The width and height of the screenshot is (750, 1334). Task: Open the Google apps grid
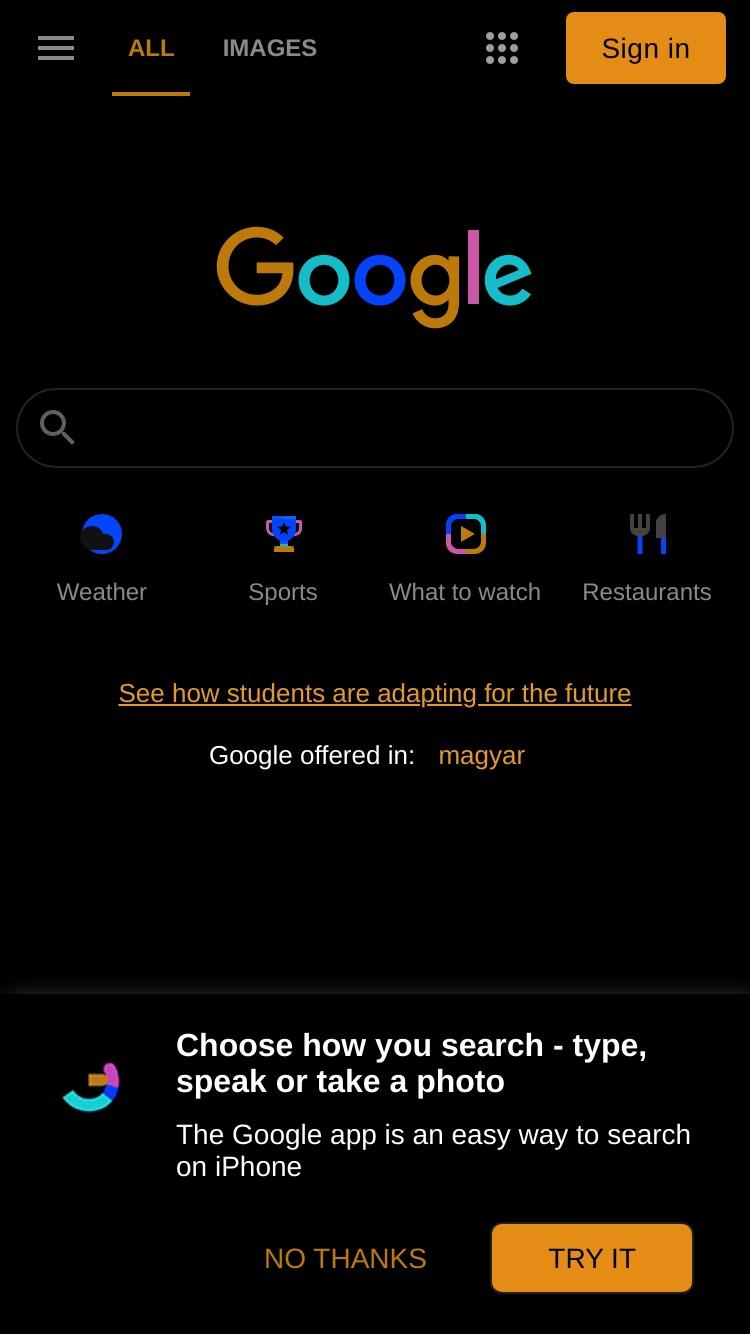[x=502, y=48]
